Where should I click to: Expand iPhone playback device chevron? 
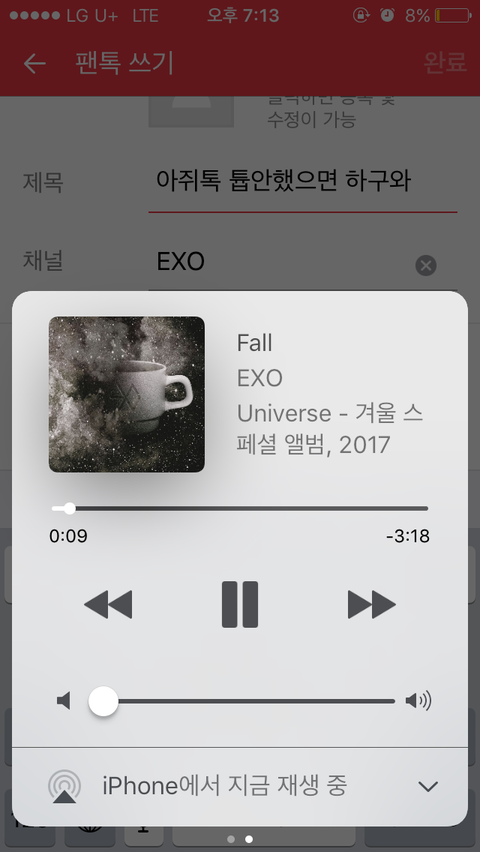tap(428, 786)
